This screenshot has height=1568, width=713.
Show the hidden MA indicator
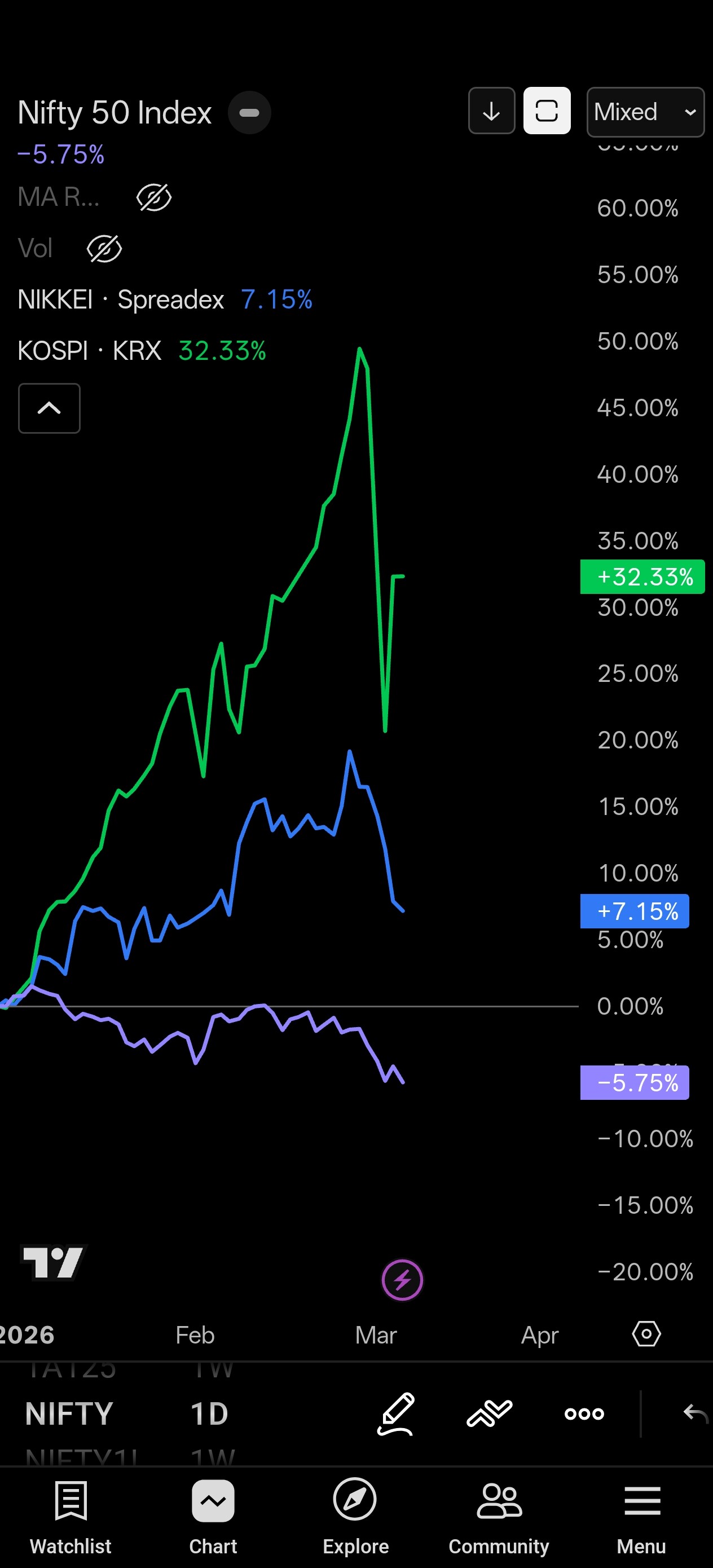coord(153,198)
